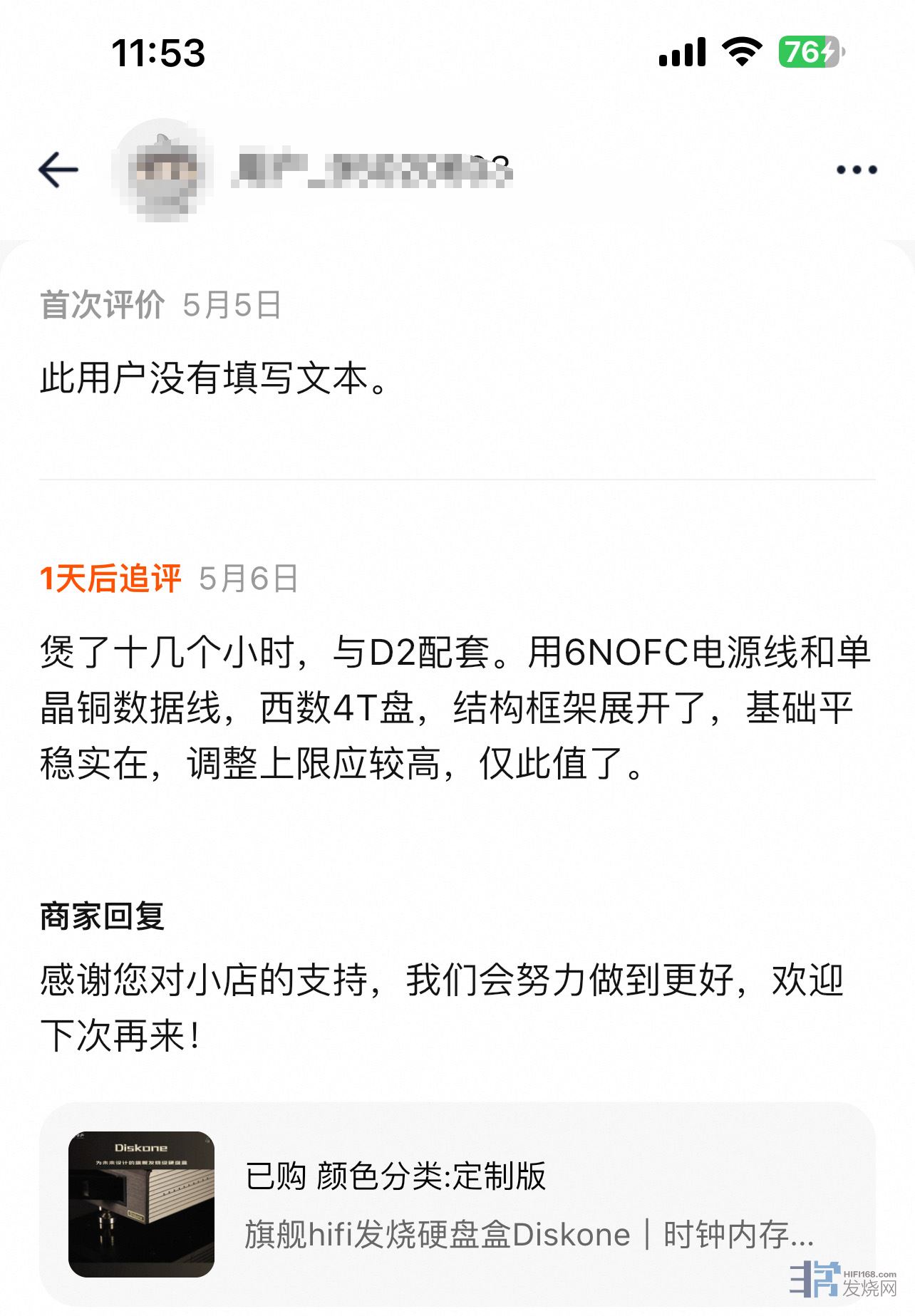Viewport: 915px width, 1316px height.
Task: Open the purchased Diskone product card
Action: pyautogui.click(x=457, y=1204)
